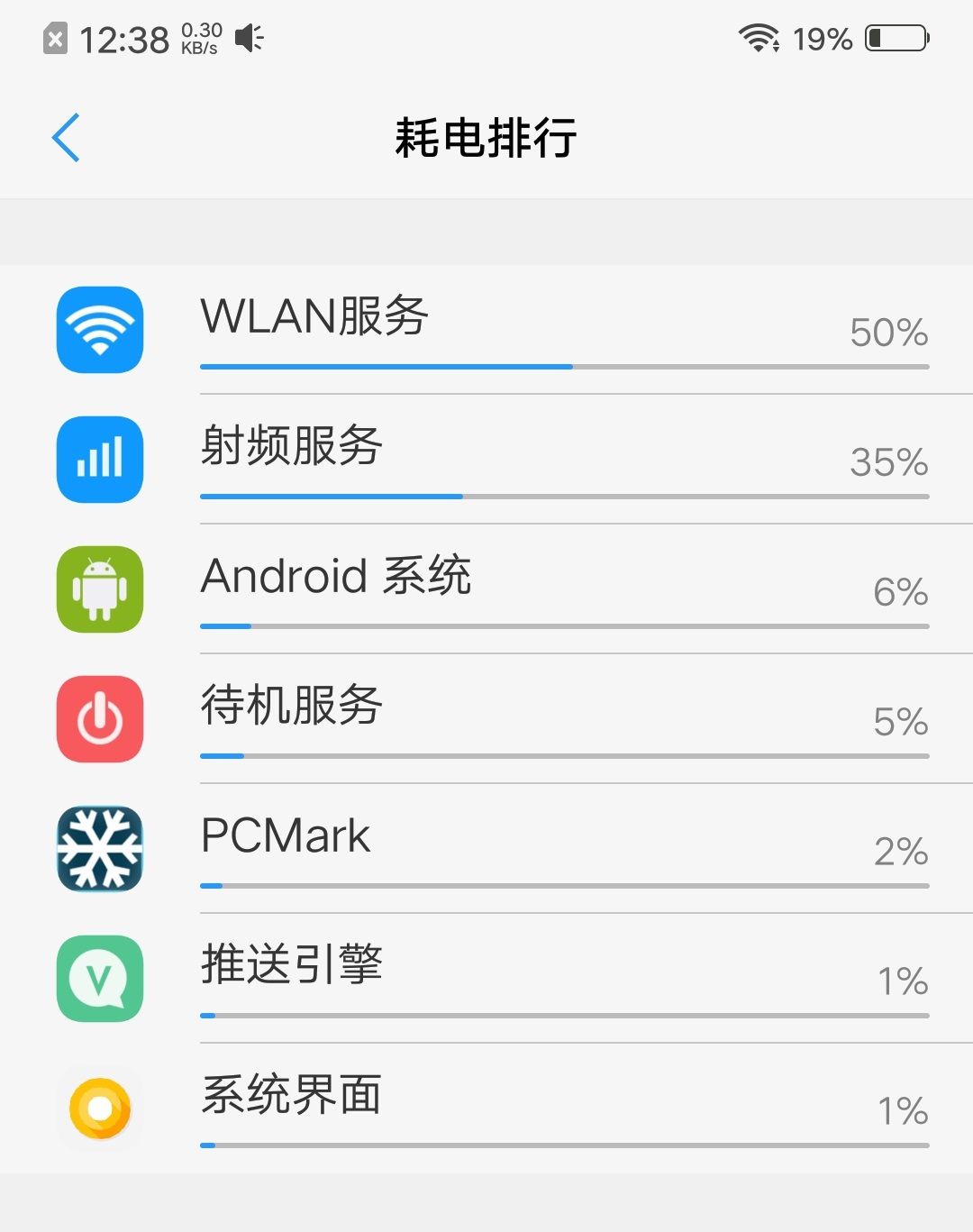Screen dimensions: 973x1232
Task: Tap the red 待机服务 power icon
Action: pyautogui.click(x=99, y=719)
